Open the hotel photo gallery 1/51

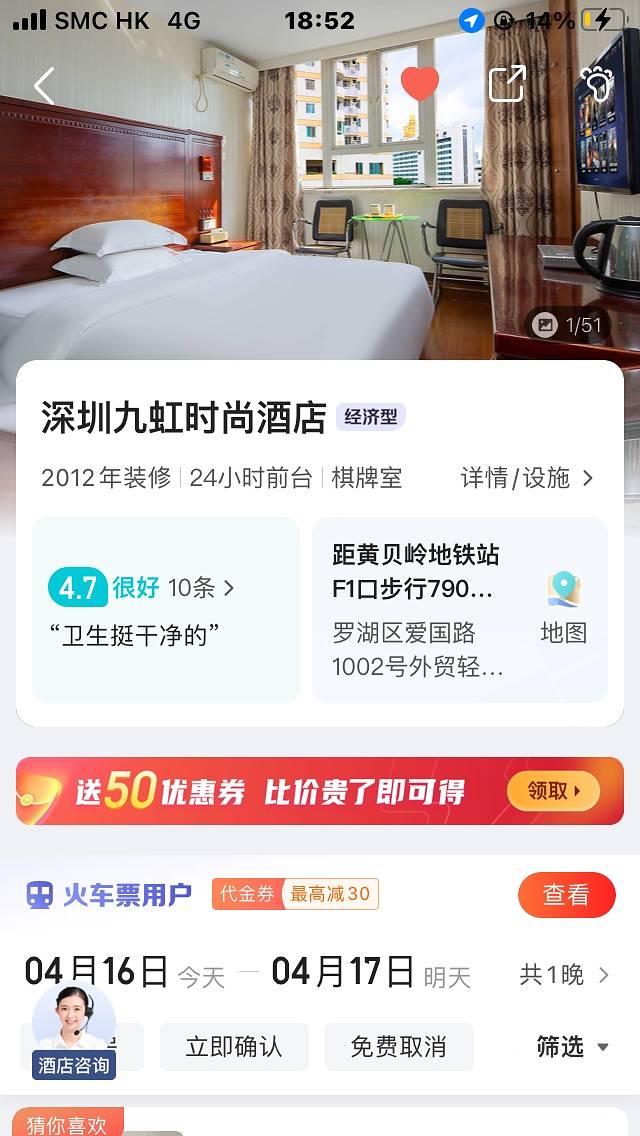[x=569, y=325]
